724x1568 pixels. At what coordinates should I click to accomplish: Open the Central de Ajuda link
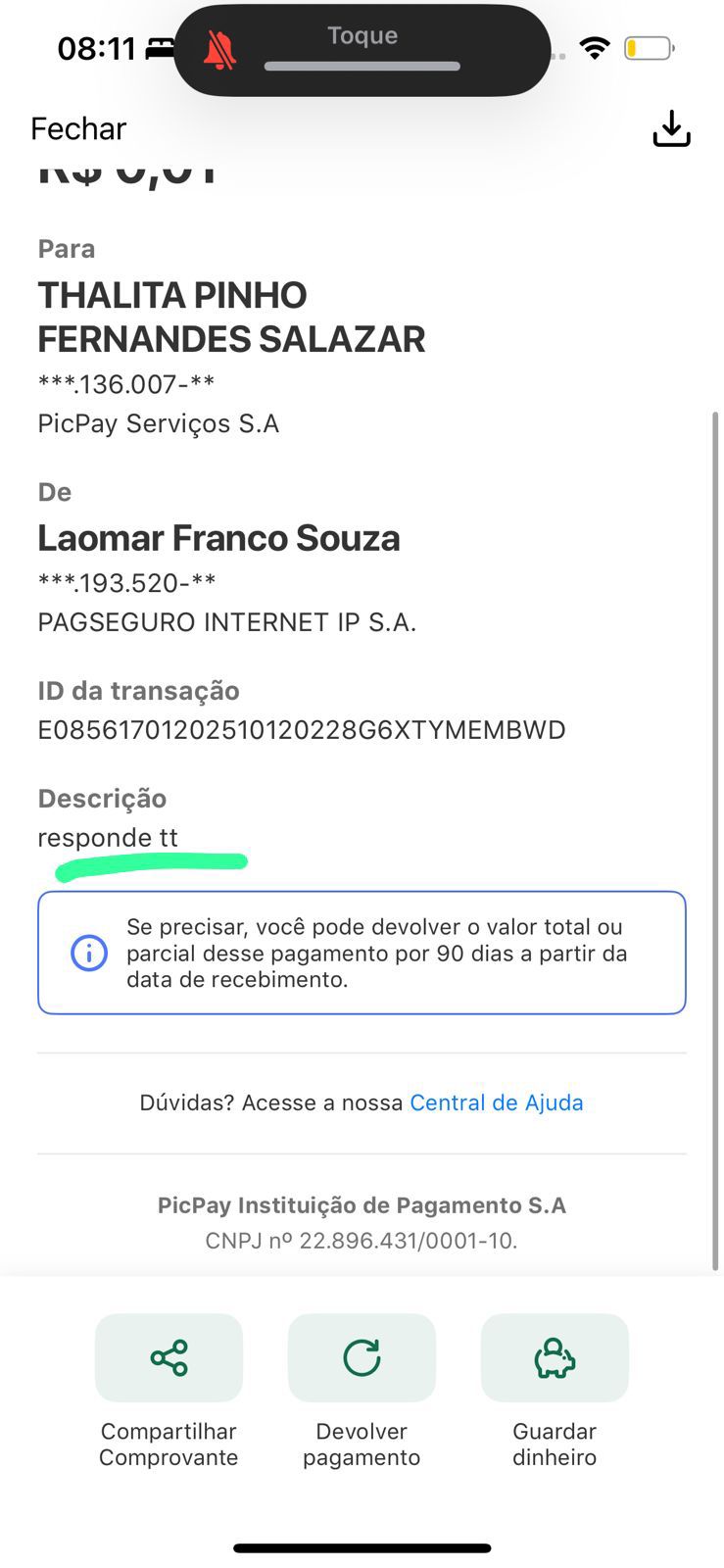pos(496,1102)
